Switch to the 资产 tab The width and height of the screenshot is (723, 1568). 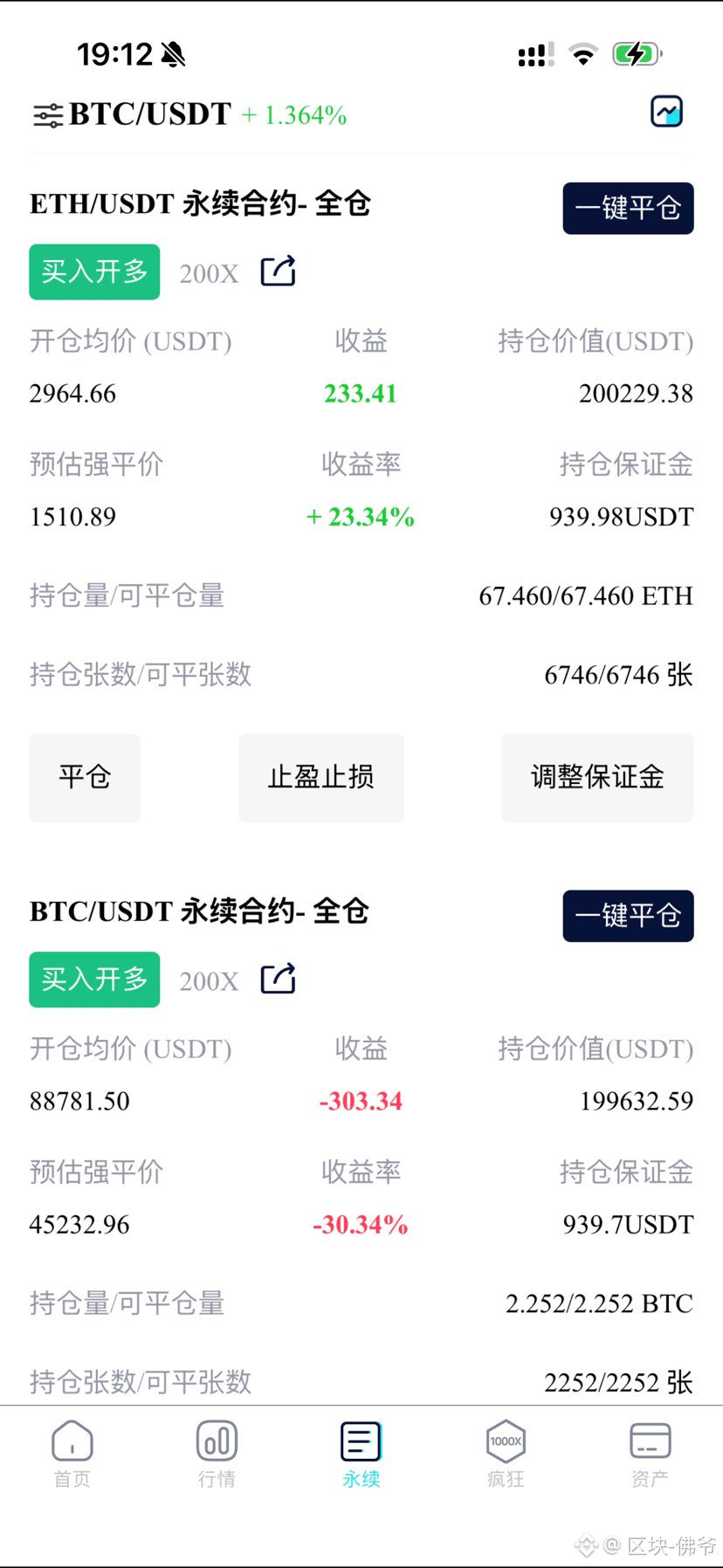(x=650, y=1454)
